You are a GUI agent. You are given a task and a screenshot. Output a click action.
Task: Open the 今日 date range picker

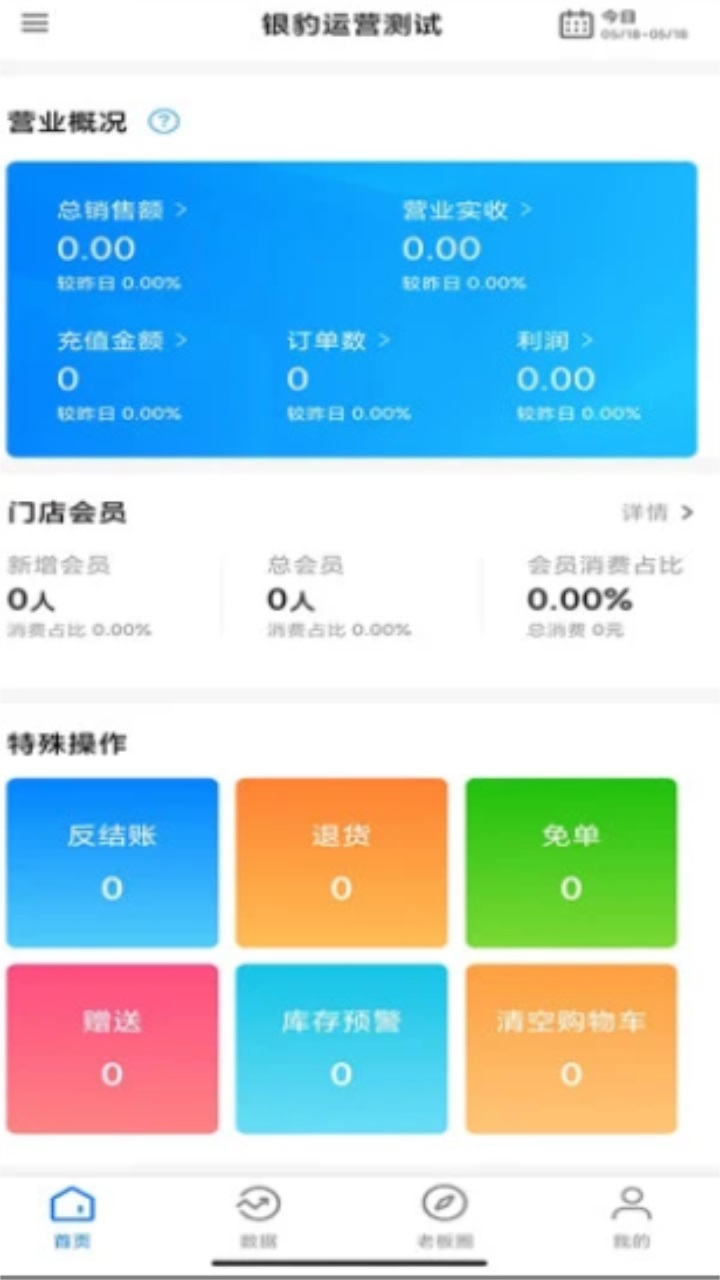pos(624,24)
